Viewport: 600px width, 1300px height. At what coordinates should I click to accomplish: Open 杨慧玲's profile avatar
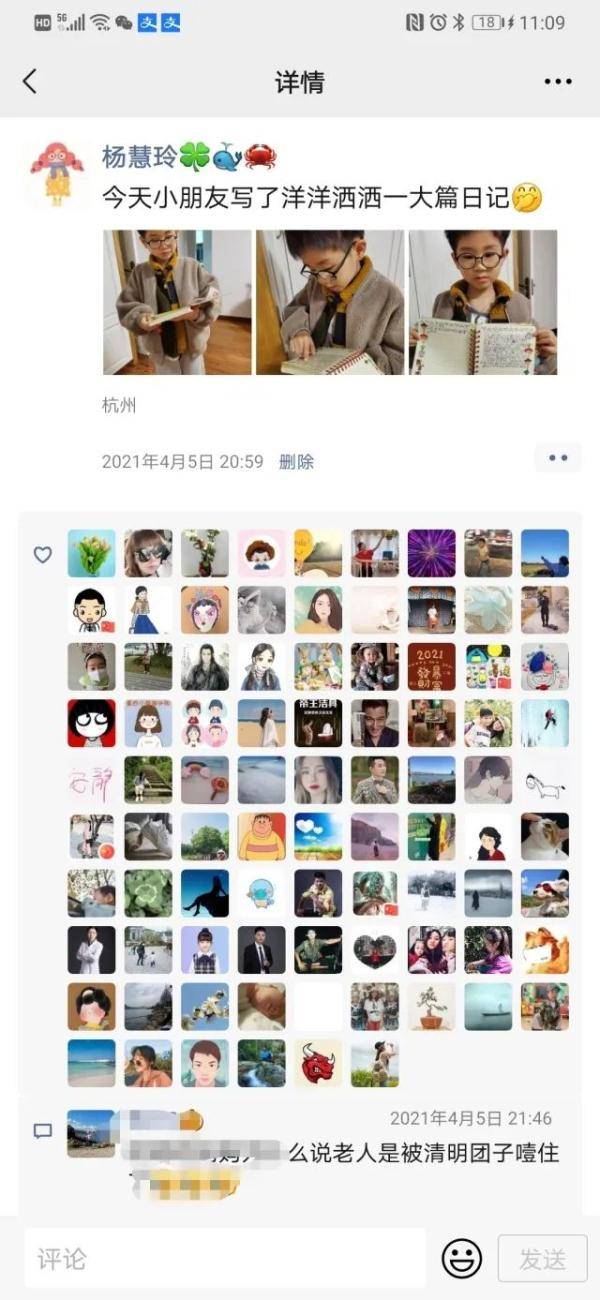pyautogui.click(x=57, y=172)
